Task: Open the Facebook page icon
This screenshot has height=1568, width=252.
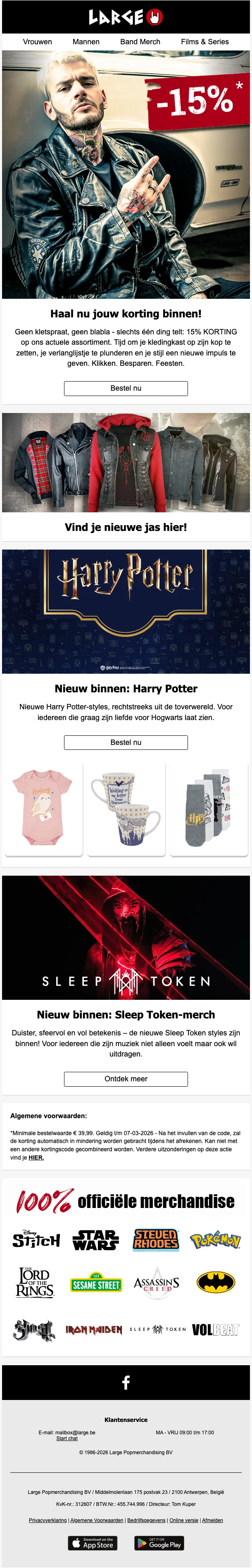Action: pyautogui.click(x=126, y=1382)
